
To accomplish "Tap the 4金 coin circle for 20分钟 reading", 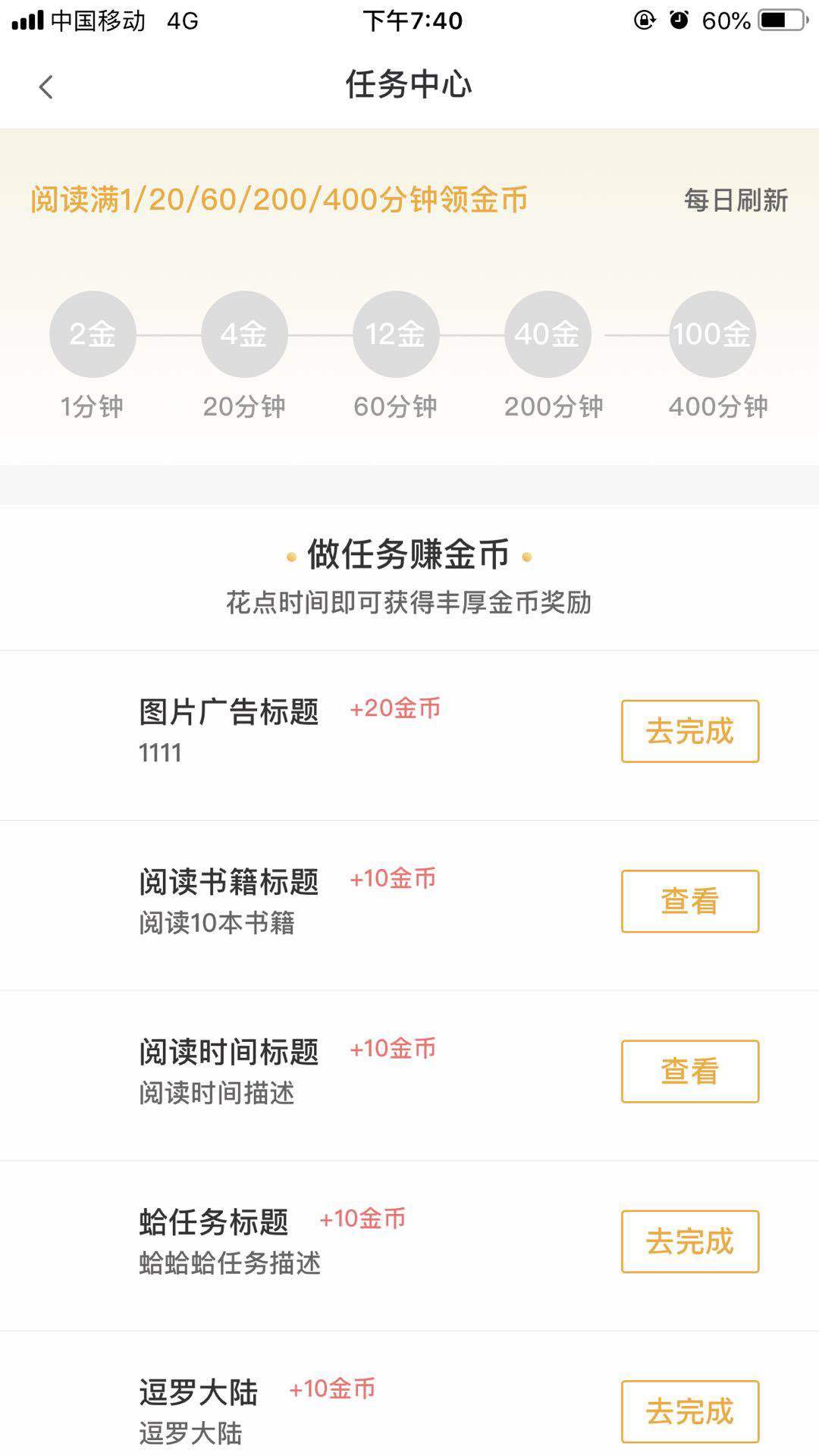I will pos(244,334).
